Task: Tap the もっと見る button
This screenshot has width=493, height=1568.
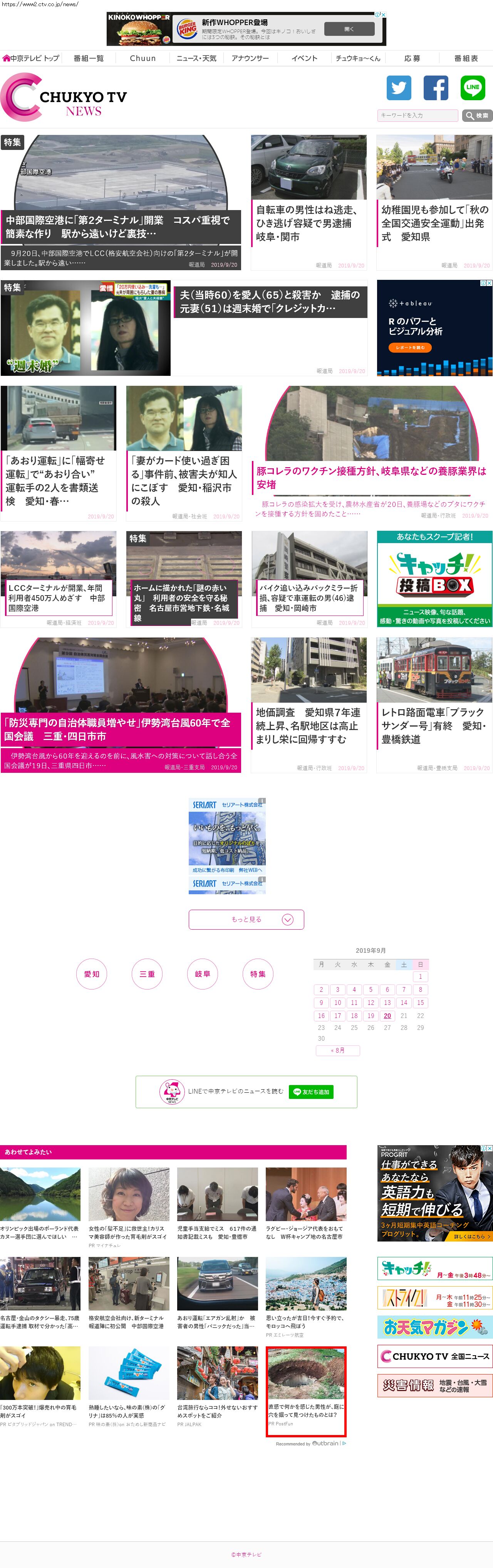Action: pos(246,919)
